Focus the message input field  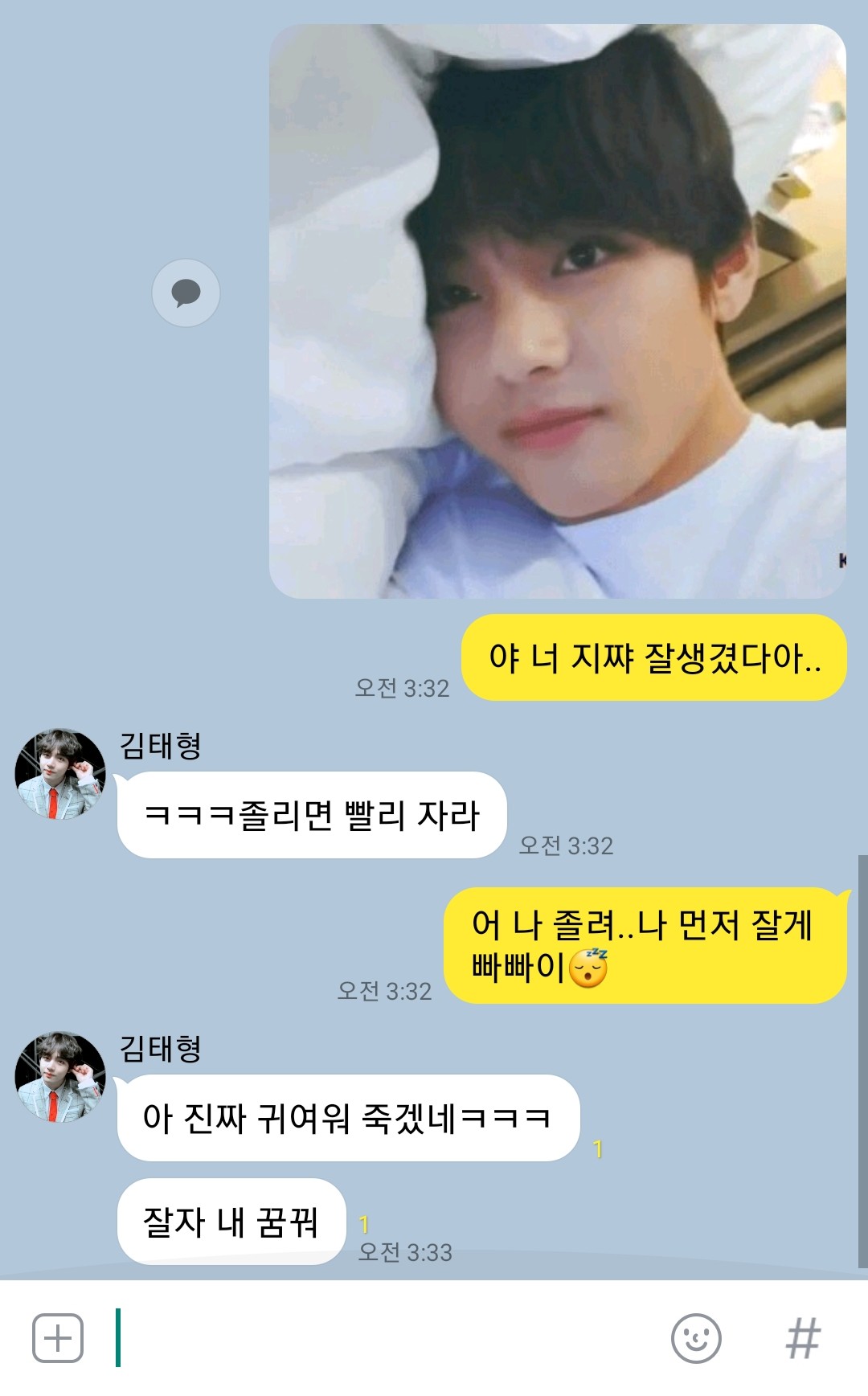point(386,1338)
